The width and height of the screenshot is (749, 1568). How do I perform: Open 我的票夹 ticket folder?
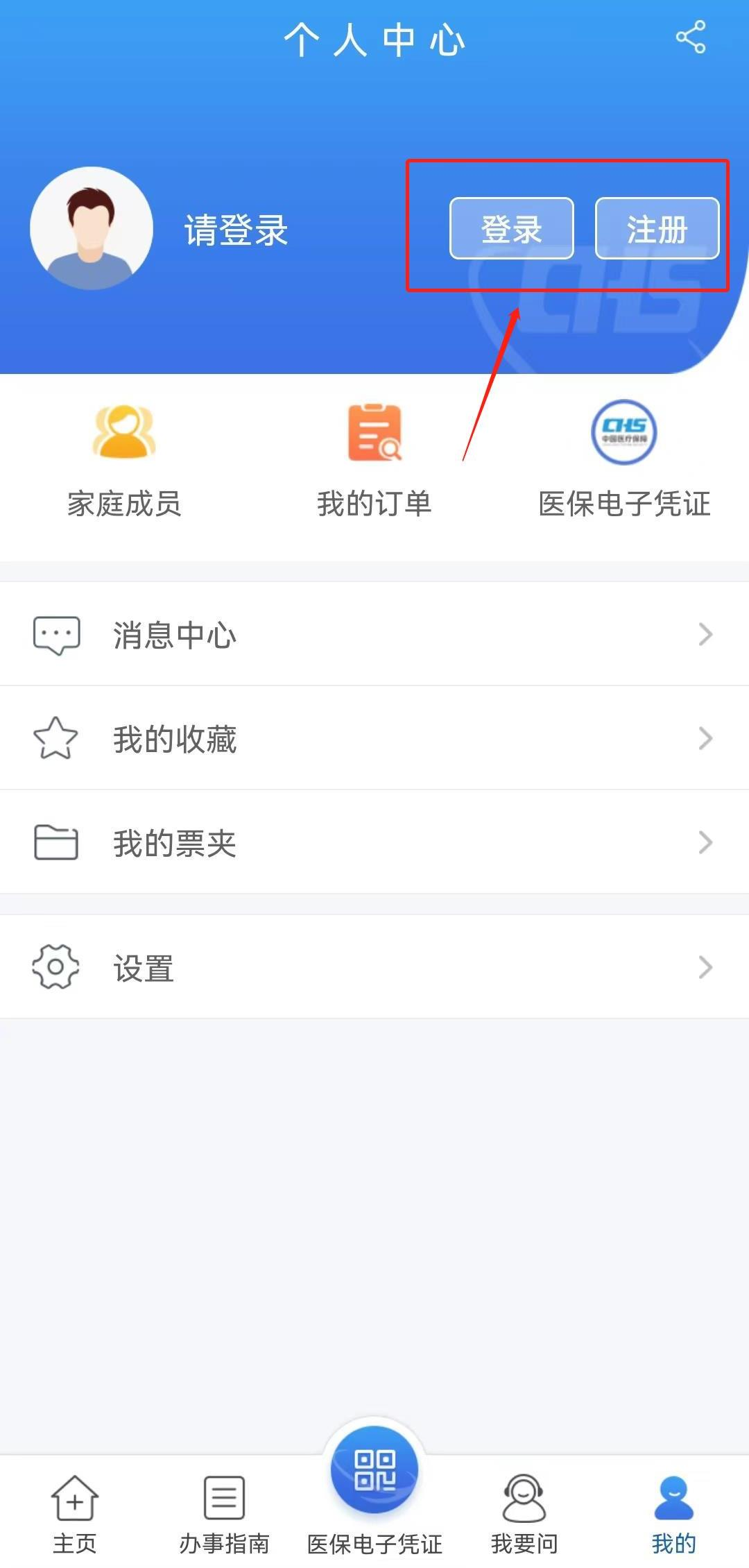point(374,842)
